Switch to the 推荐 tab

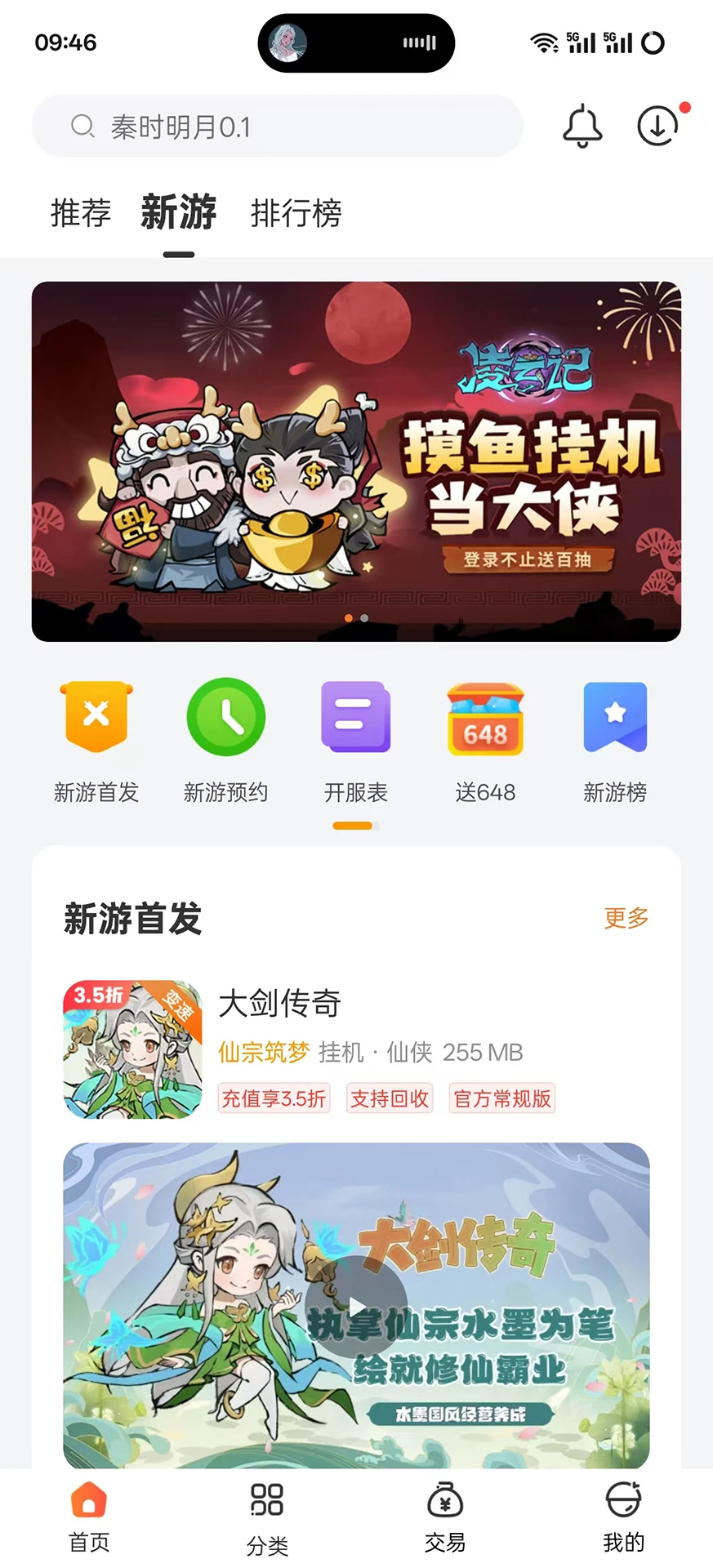pos(80,213)
